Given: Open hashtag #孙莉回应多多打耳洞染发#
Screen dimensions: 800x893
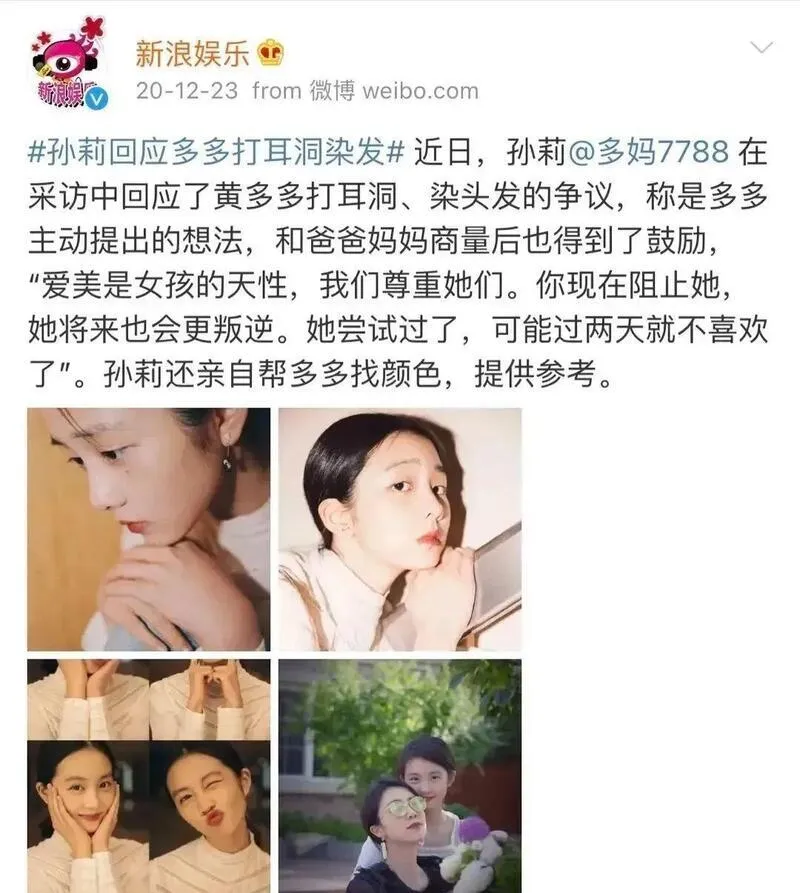Looking at the screenshot, I should pos(215,153).
